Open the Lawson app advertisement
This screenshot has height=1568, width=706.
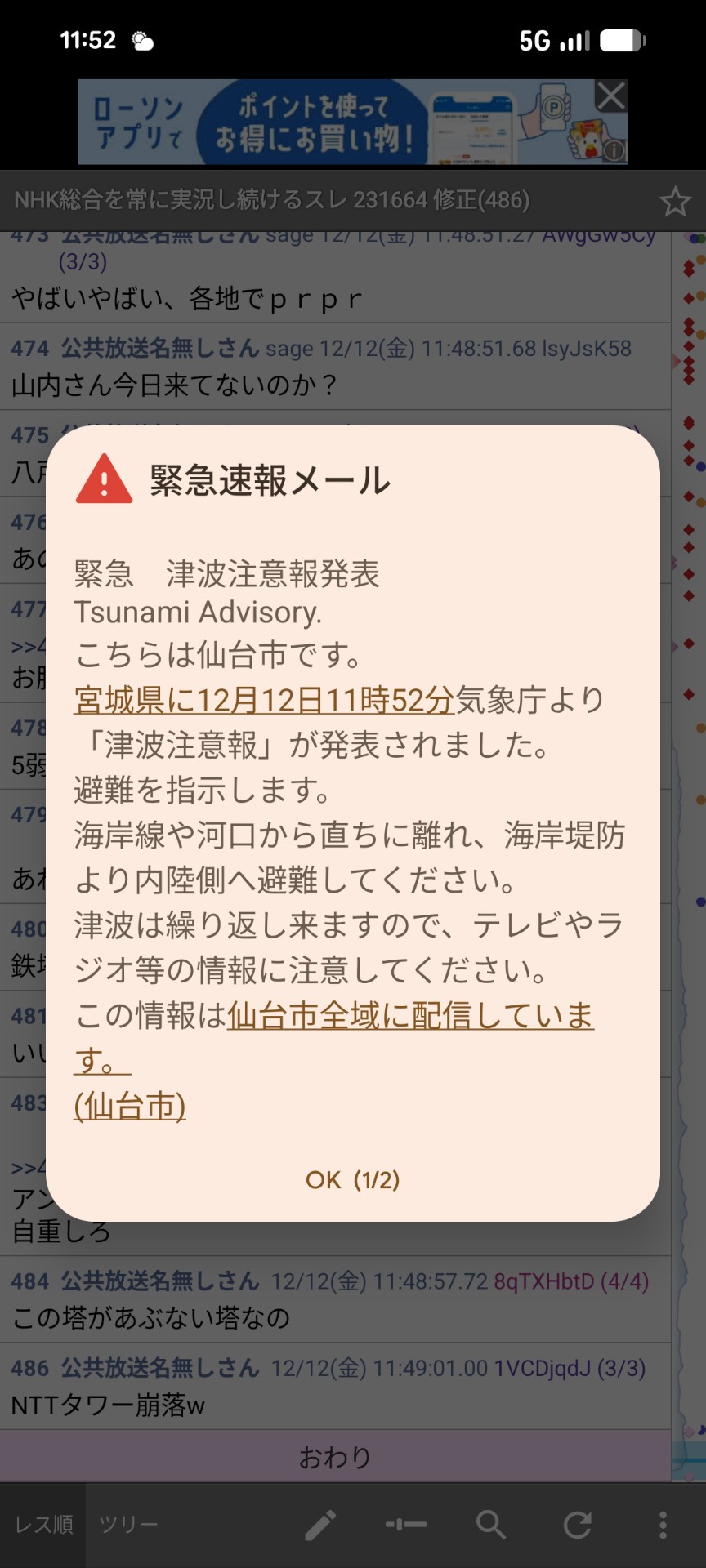coord(327,122)
